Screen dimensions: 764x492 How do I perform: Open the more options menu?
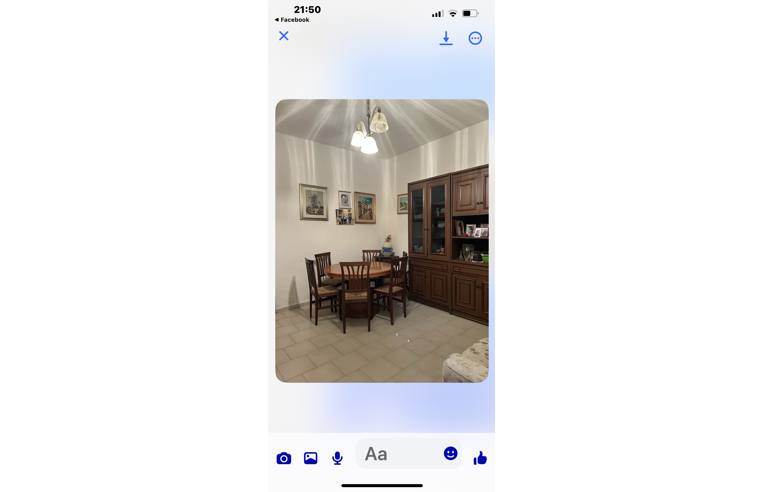click(475, 38)
